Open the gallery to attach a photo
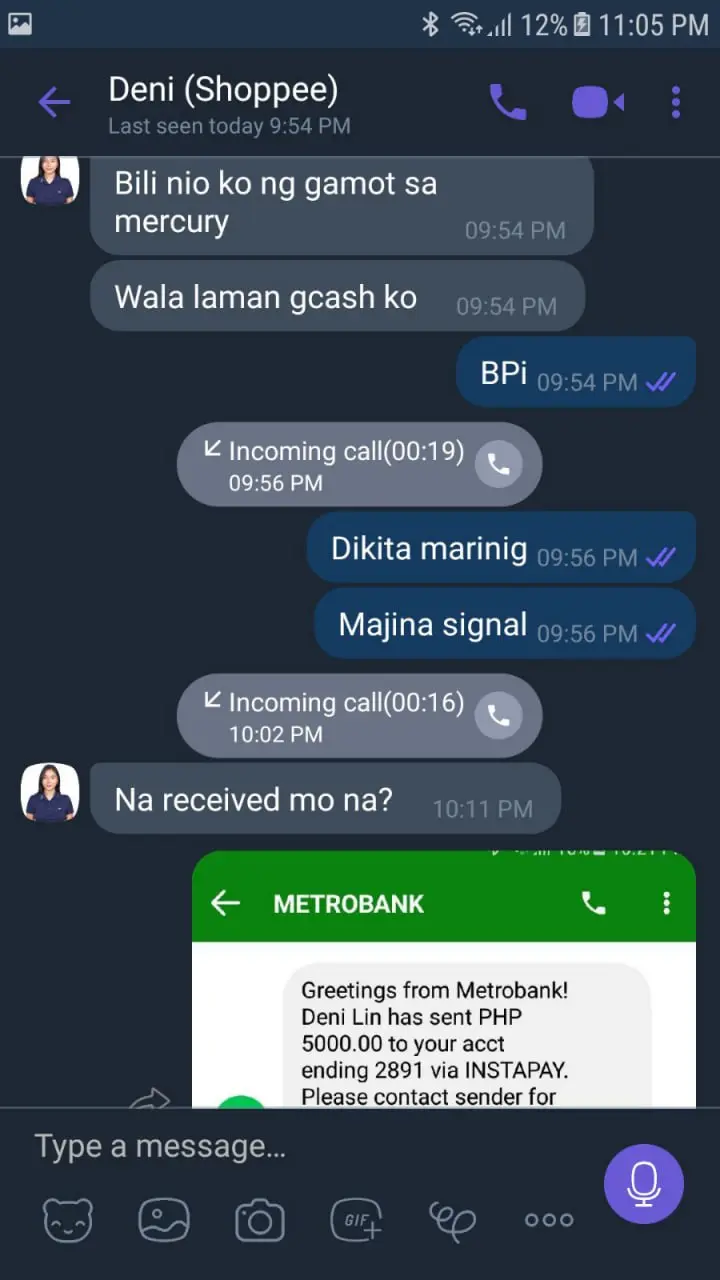This screenshot has width=720, height=1280. (164, 1220)
